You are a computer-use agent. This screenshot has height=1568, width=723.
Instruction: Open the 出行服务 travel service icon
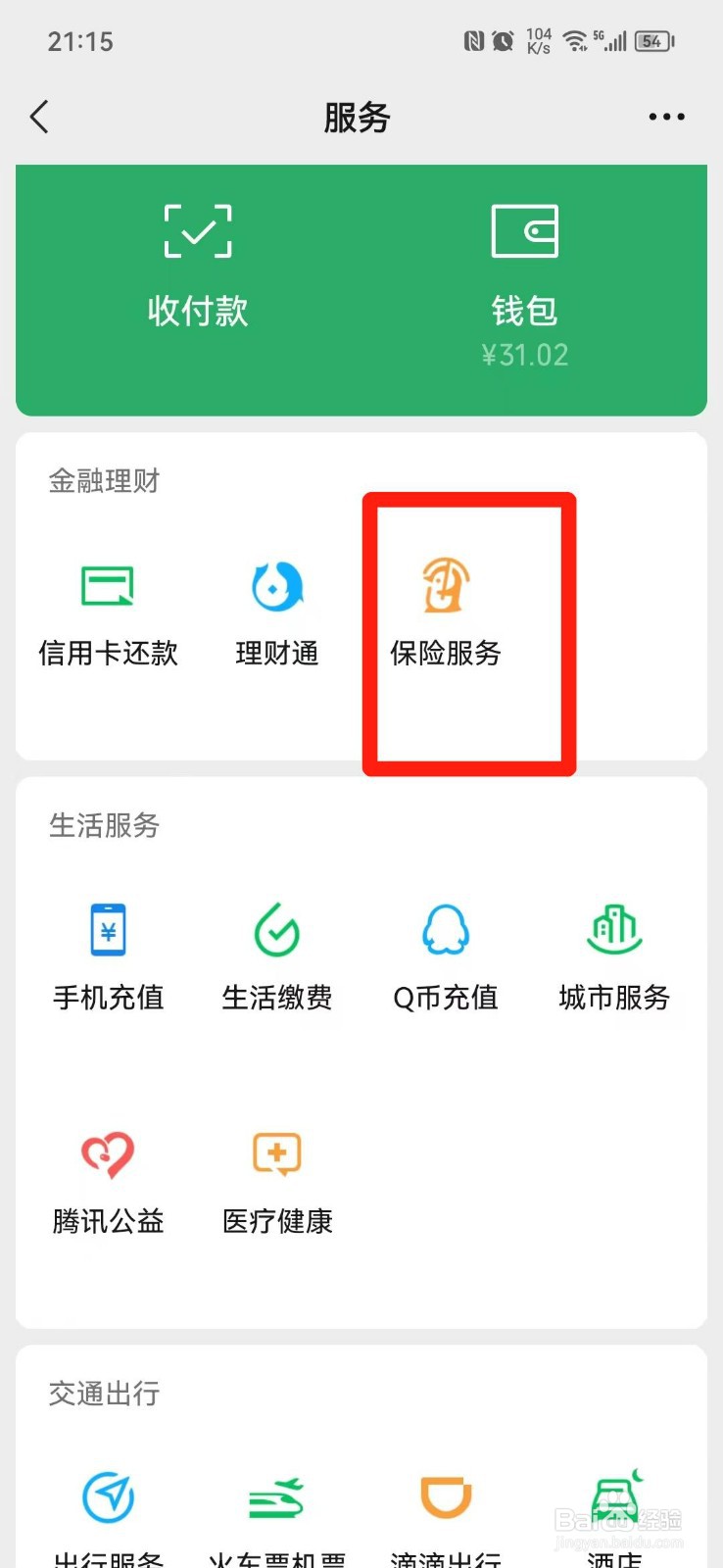click(108, 1494)
